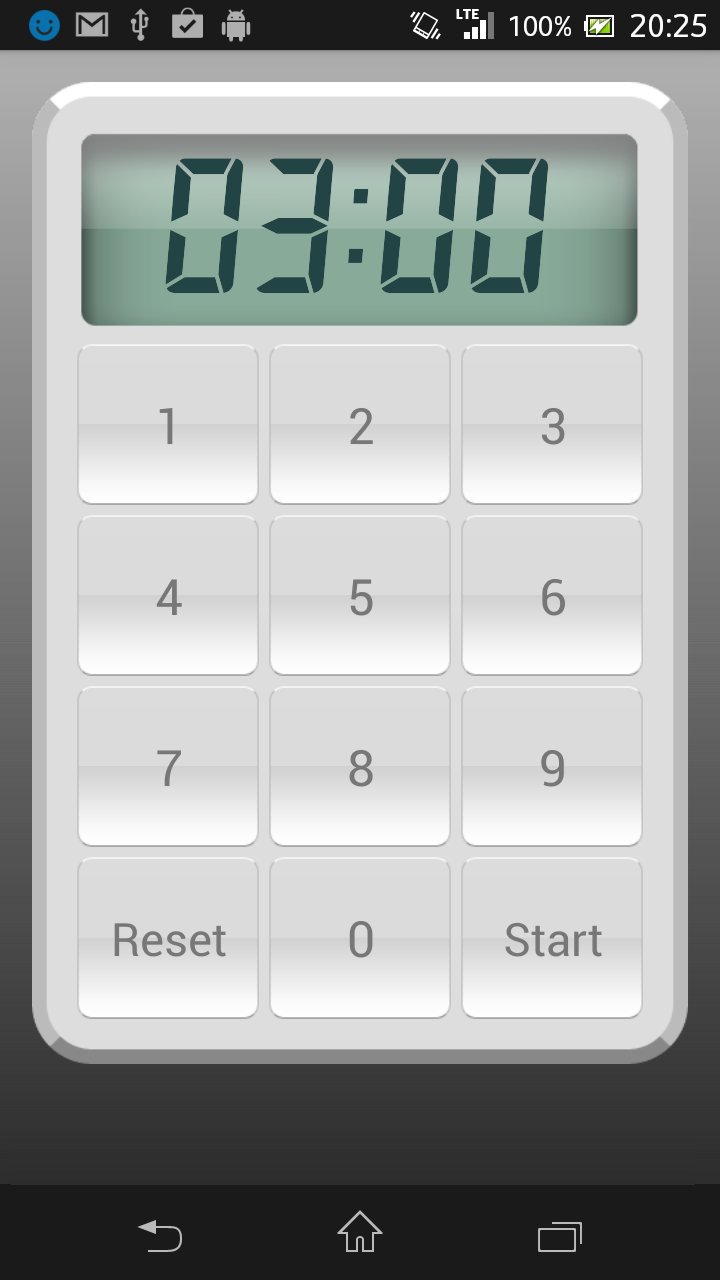
Task: Tap the Gmail notification icon
Action: pos(92,25)
